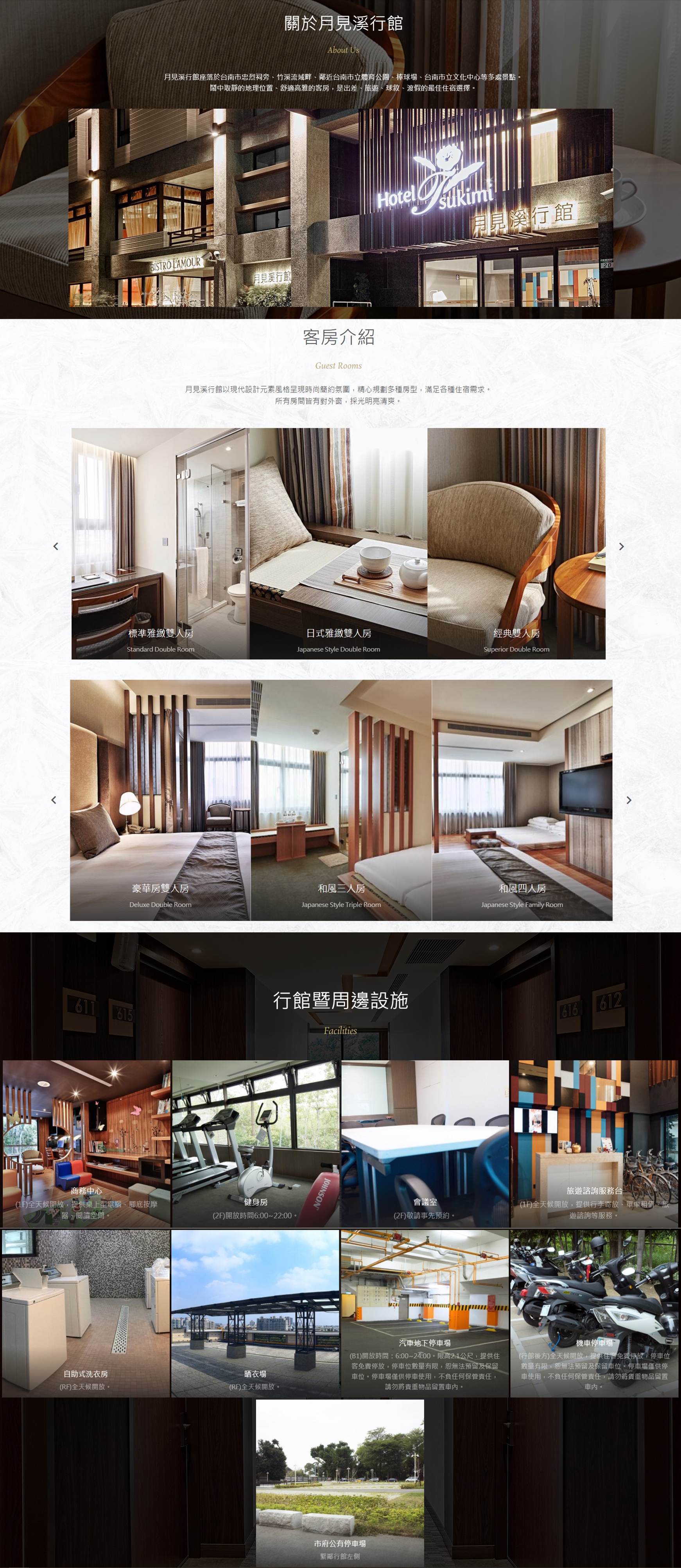
Task: Open the 機車停車場 facility tile
Action: [x=594, y=1313]
